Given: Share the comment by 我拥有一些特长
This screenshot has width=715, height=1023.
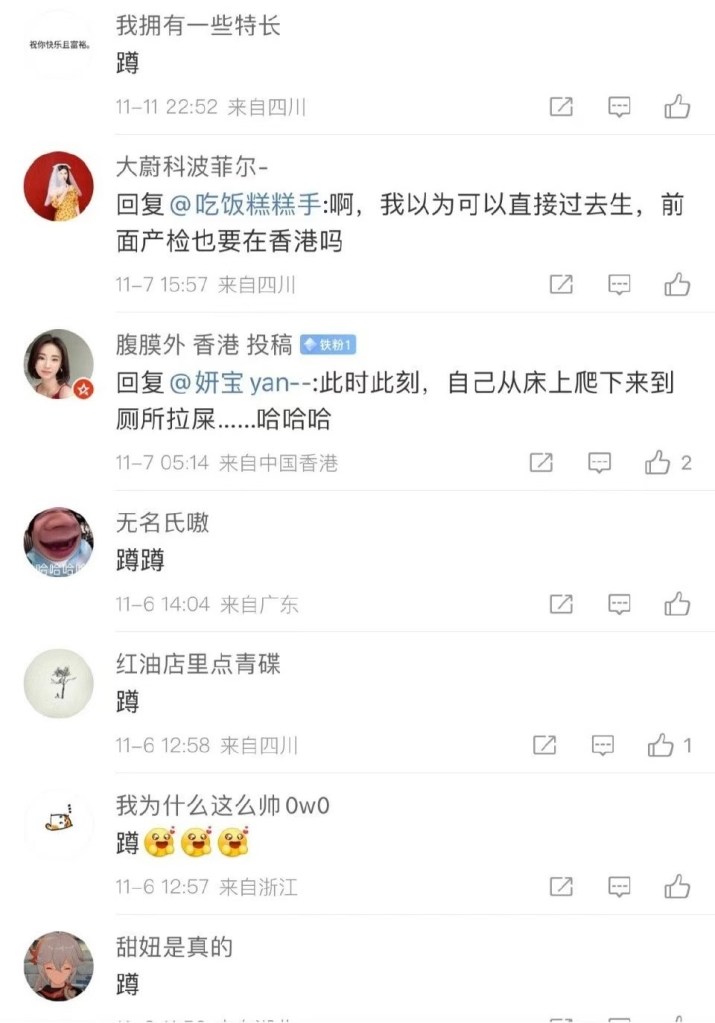Looking at the screenshot, I should click(x=562, y=107).
